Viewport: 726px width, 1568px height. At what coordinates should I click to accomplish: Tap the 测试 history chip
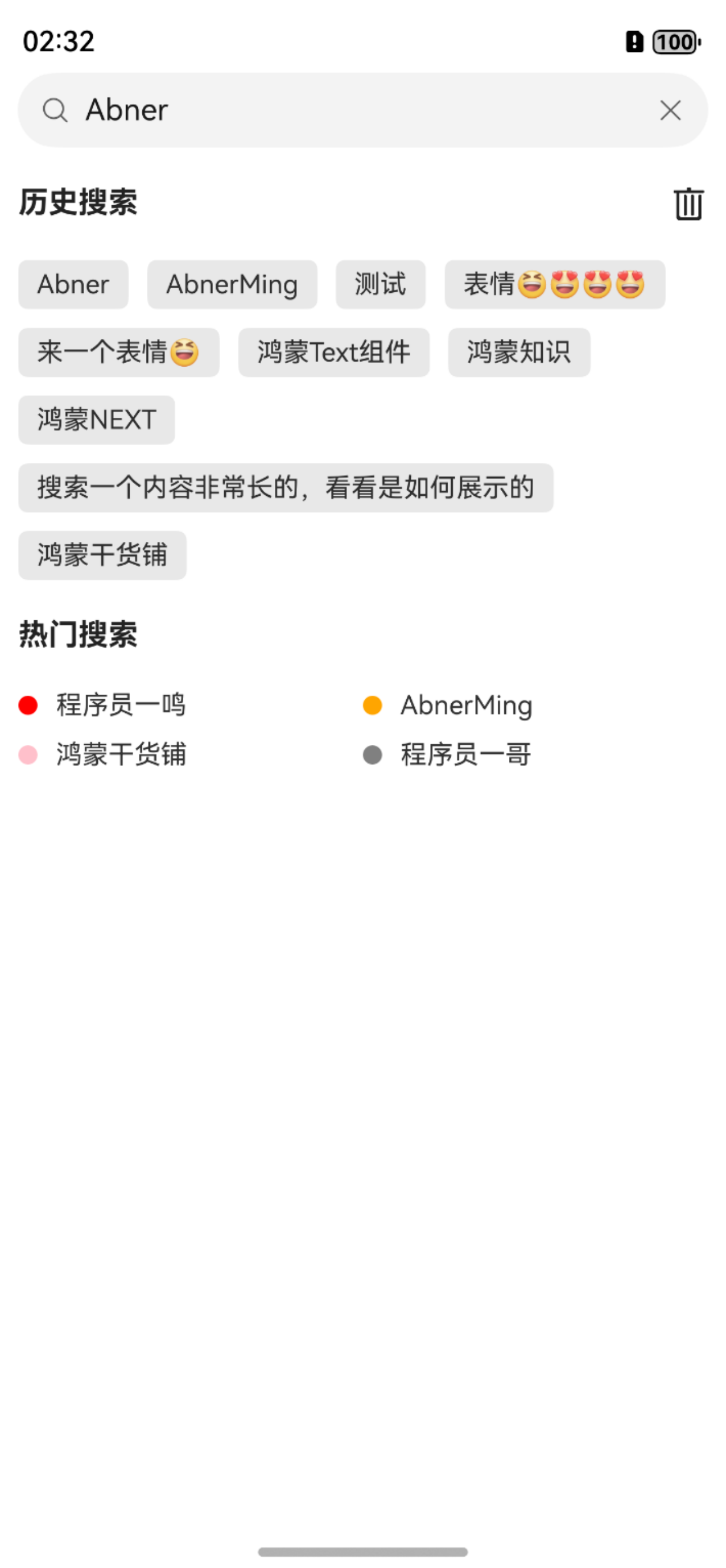point(380,284)
